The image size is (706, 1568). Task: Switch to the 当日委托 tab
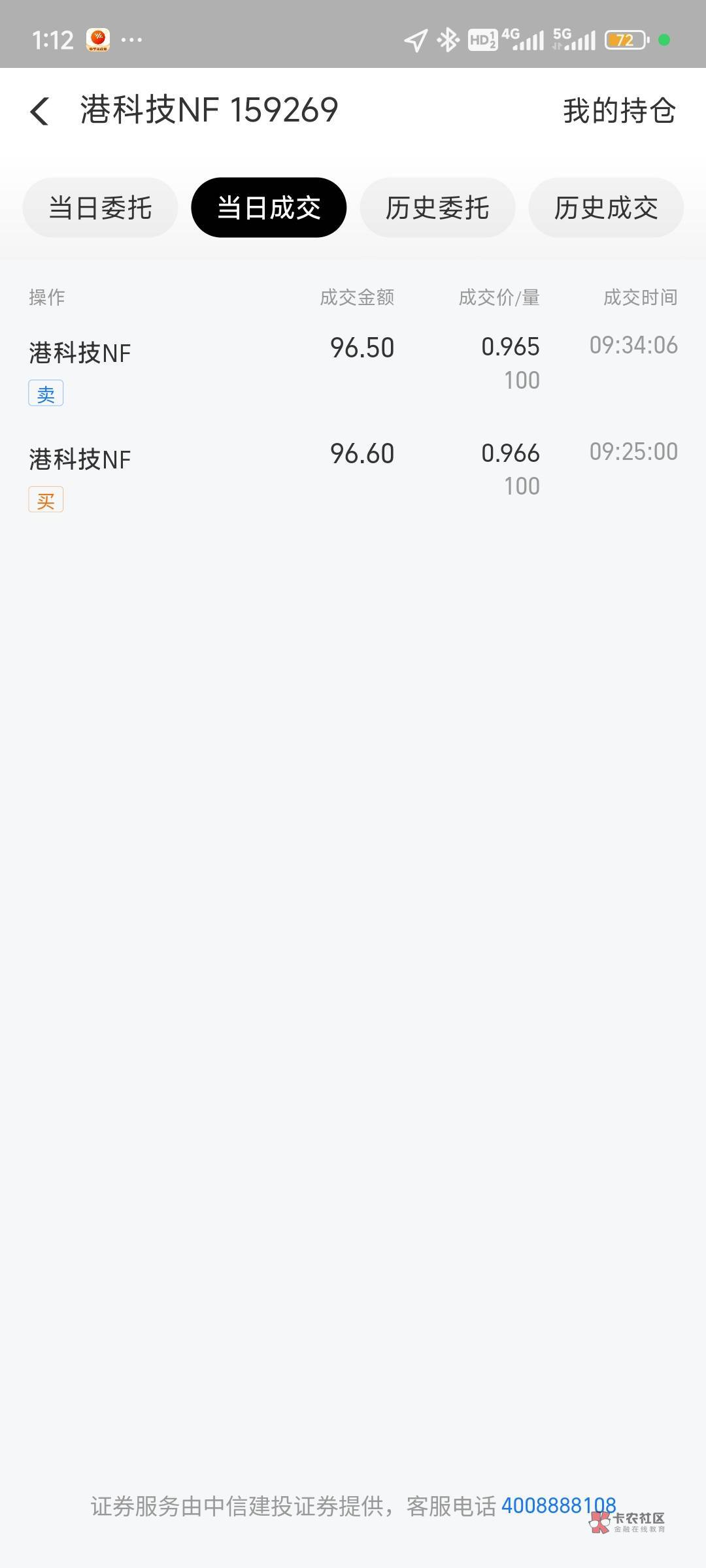(x=100, y=208)
